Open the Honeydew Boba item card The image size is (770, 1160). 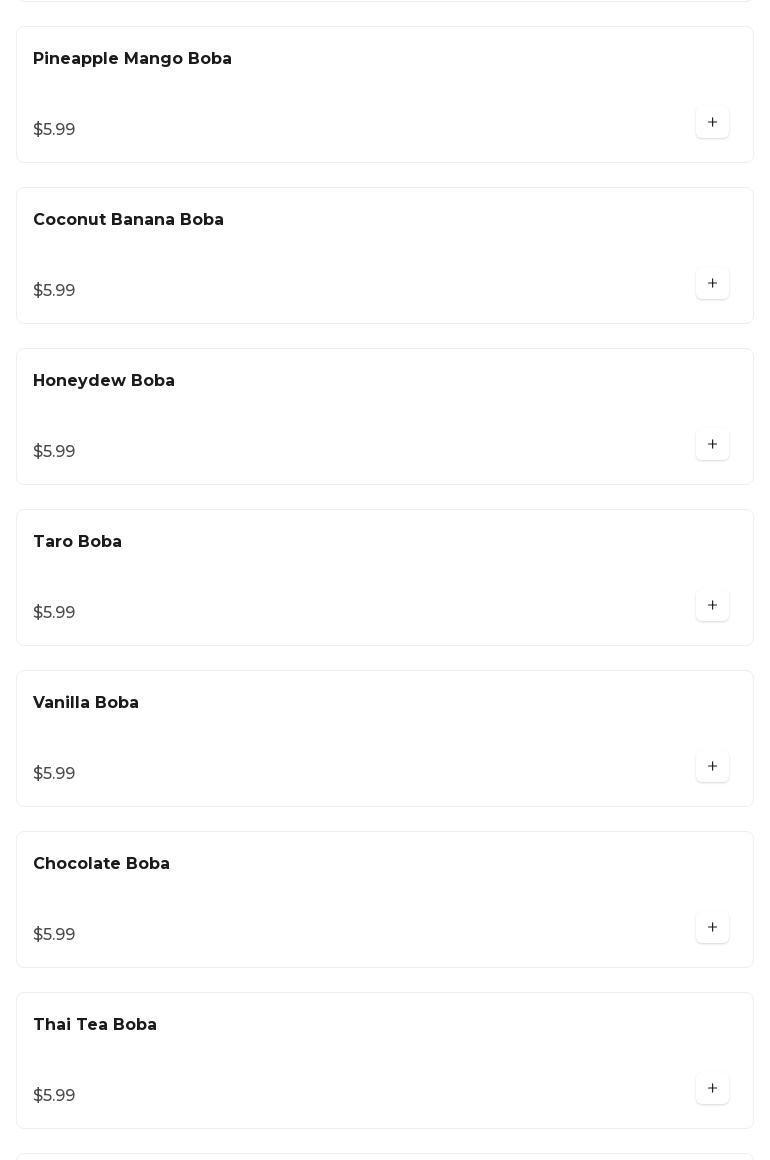104,381
